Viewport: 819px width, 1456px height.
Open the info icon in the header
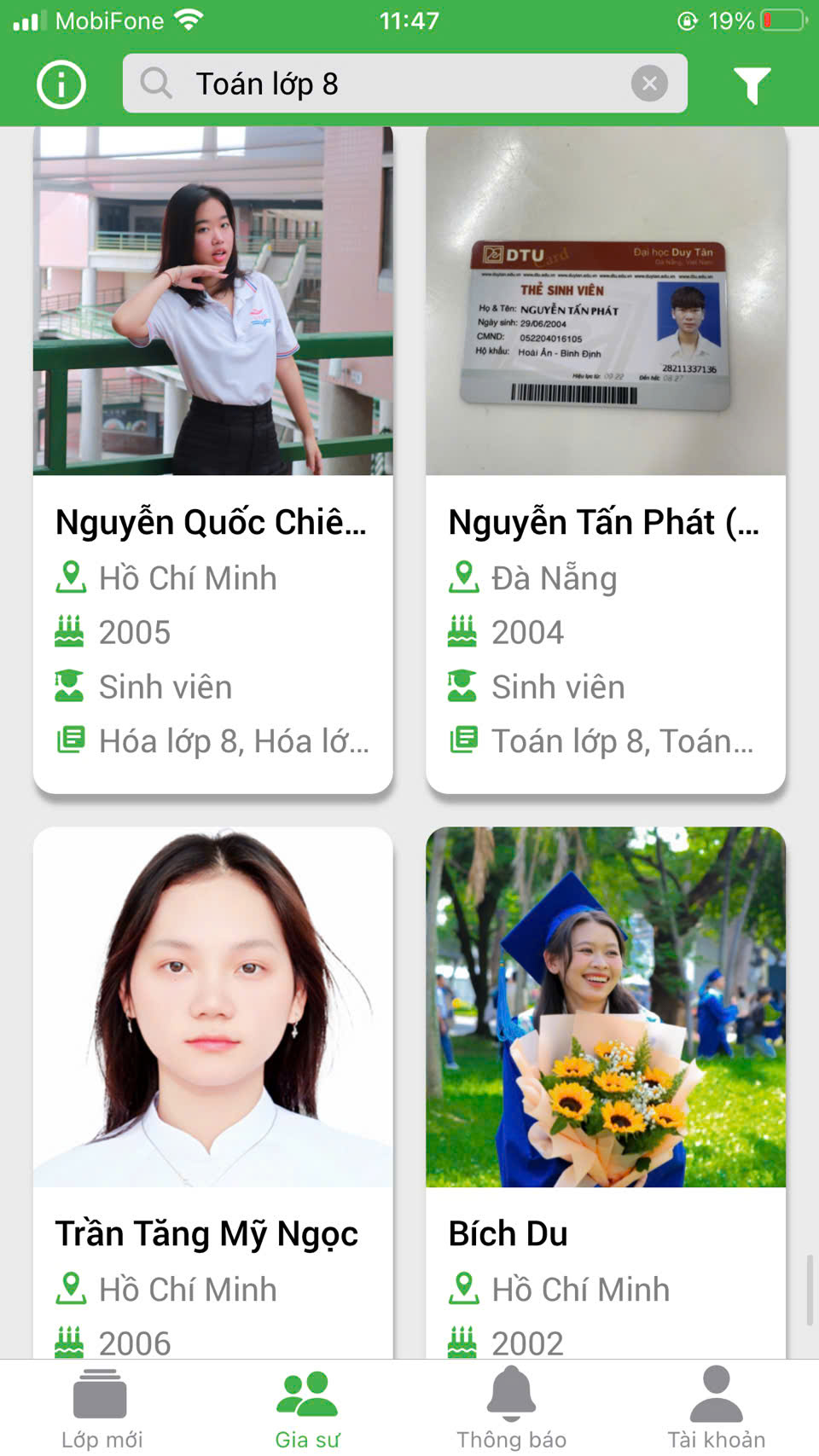coord(61,84)
